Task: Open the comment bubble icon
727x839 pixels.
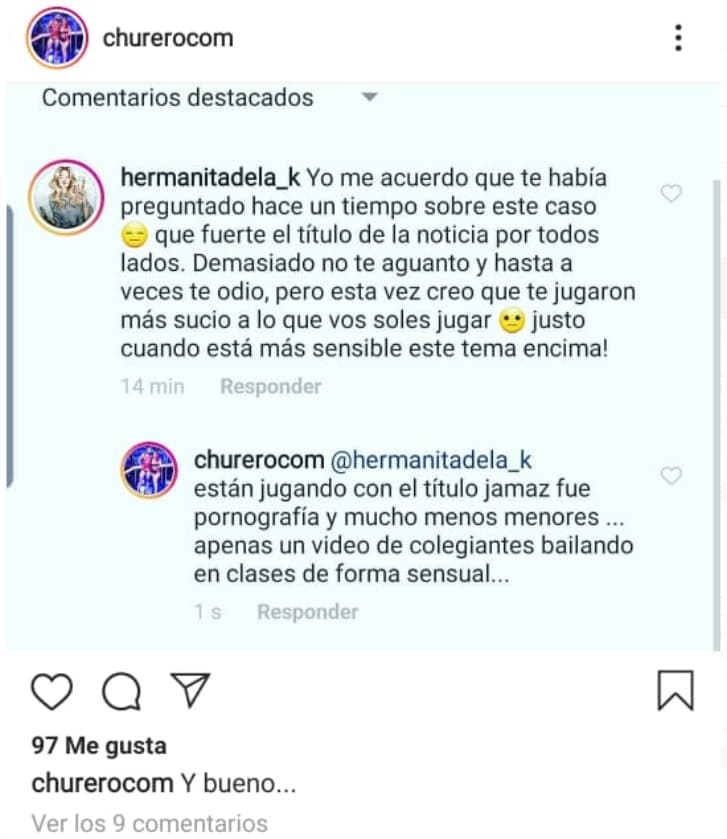Action: tap(121, 691)
